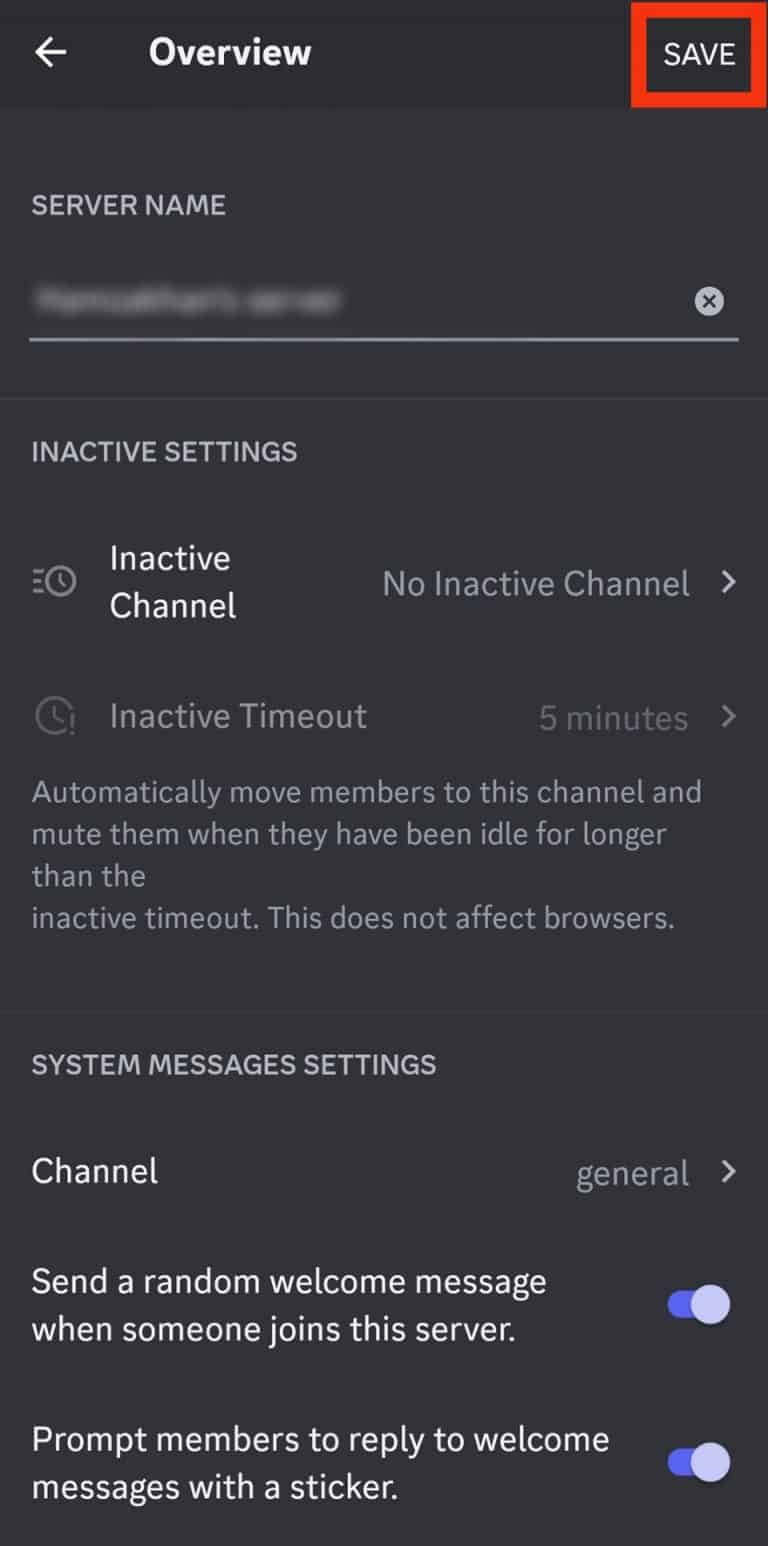Click the Inactive Channel queue-clock icon

click(x=55, y=583)
